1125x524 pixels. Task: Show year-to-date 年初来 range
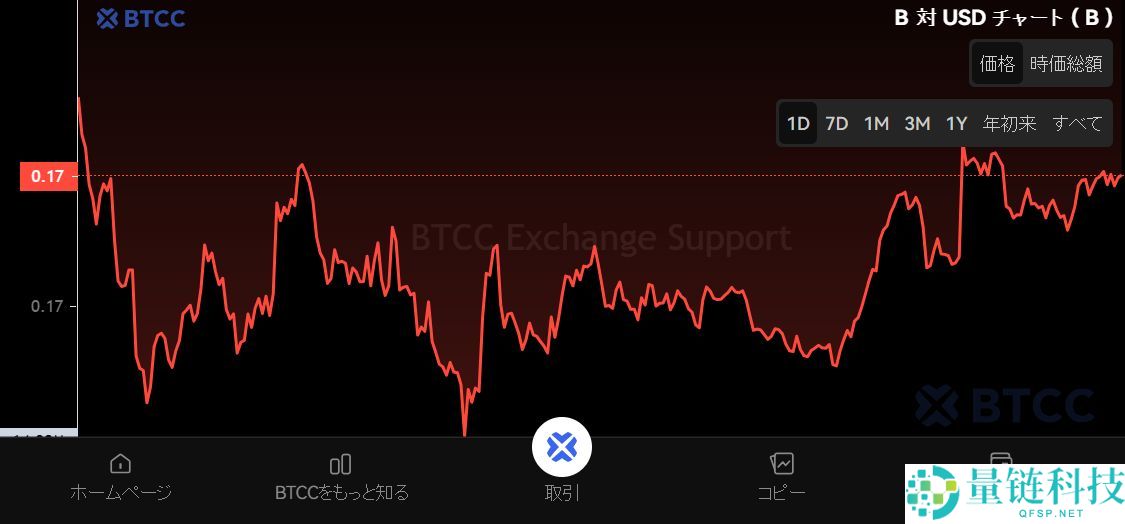(1009, 124)
